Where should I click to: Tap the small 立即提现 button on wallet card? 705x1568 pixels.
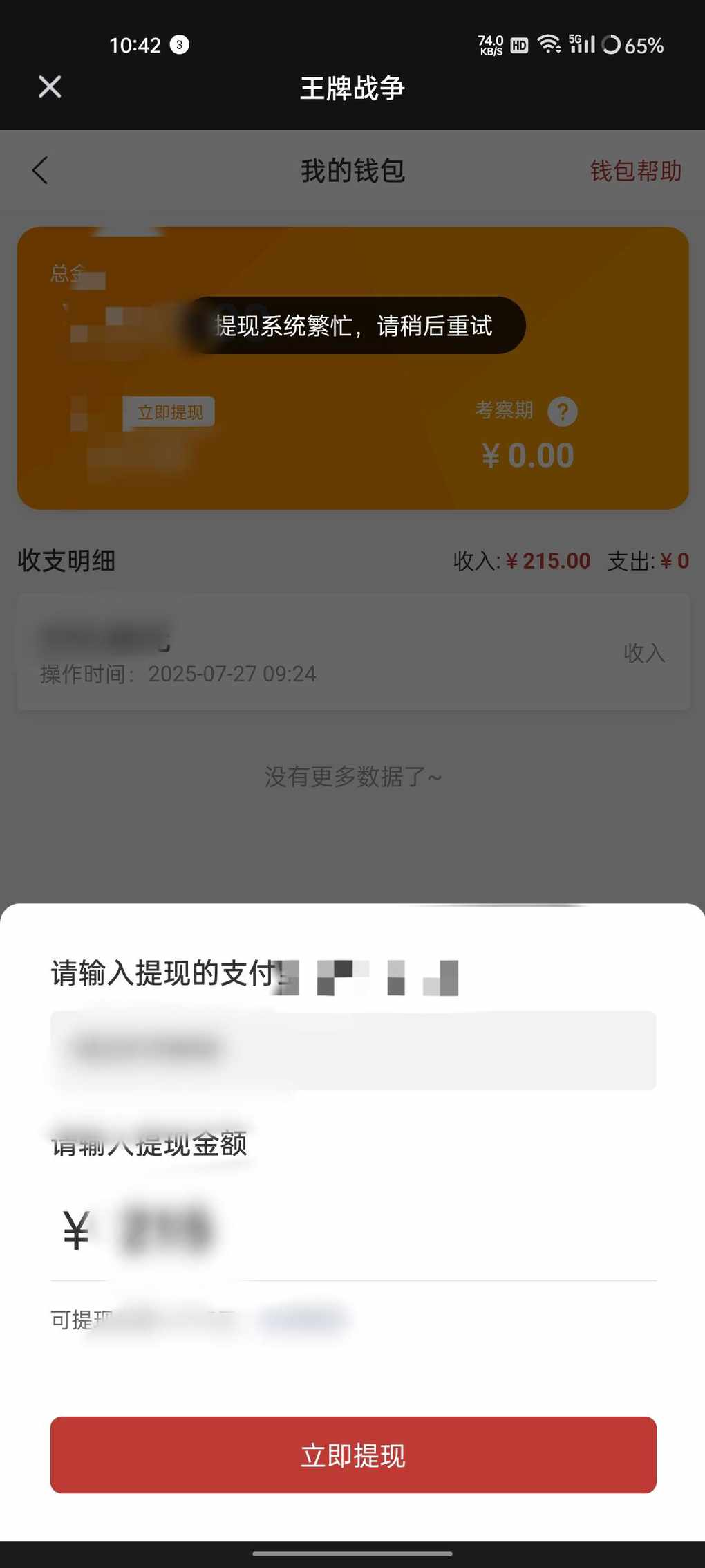click(x=169, y=412)
